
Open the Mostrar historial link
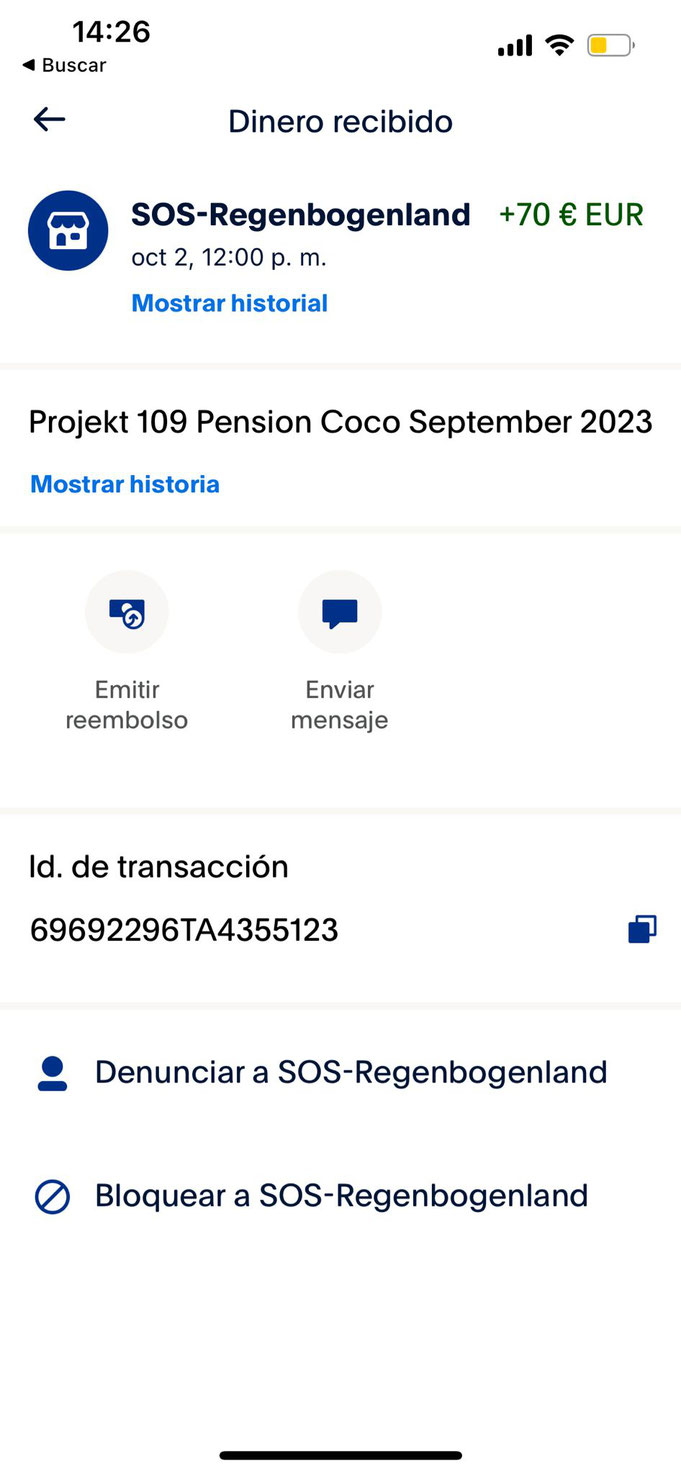230,303
